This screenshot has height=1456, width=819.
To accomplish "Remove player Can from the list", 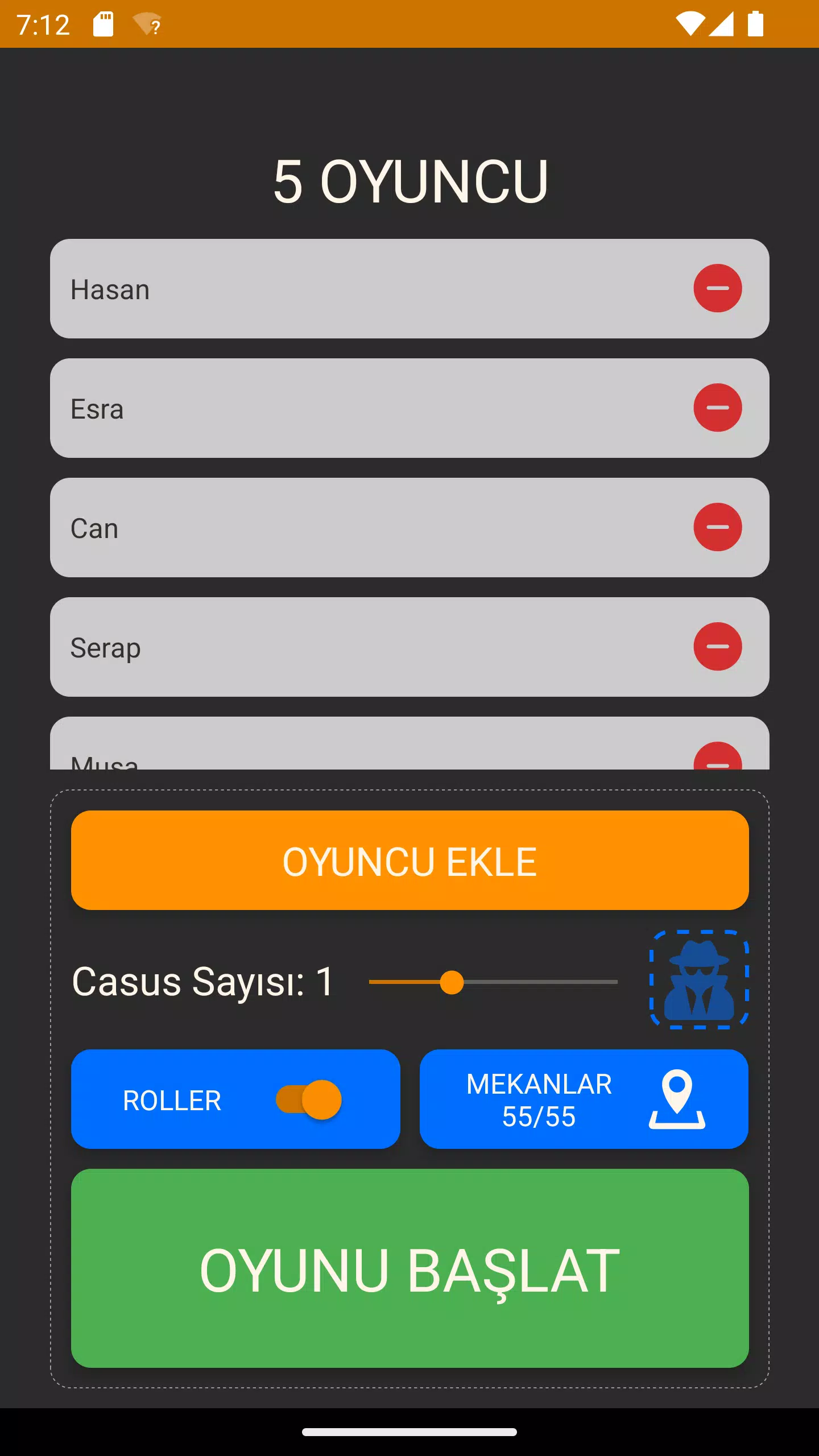I will 718,527.
